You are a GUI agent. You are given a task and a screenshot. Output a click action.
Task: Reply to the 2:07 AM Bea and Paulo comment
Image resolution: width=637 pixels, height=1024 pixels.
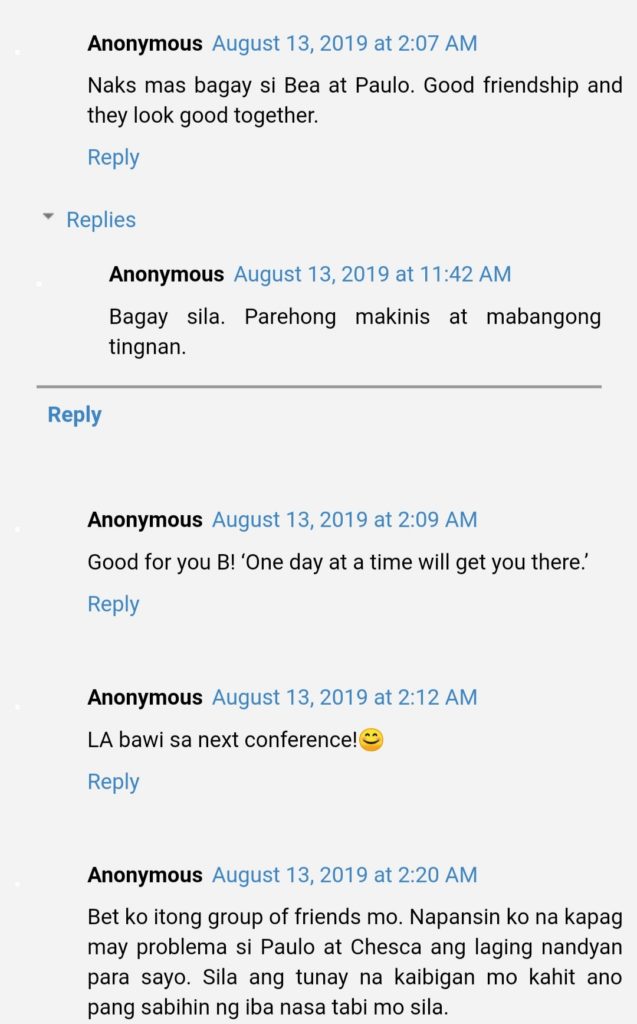(113, 157)
